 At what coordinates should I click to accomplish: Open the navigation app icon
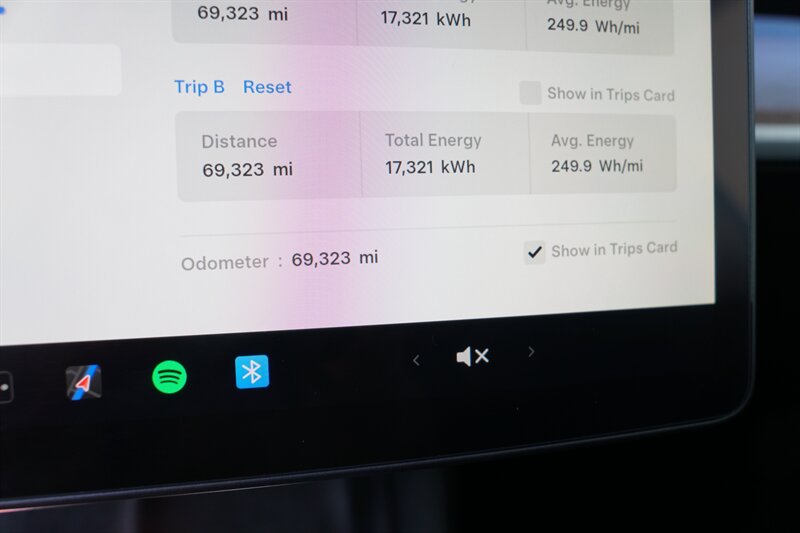click(84, 381)
